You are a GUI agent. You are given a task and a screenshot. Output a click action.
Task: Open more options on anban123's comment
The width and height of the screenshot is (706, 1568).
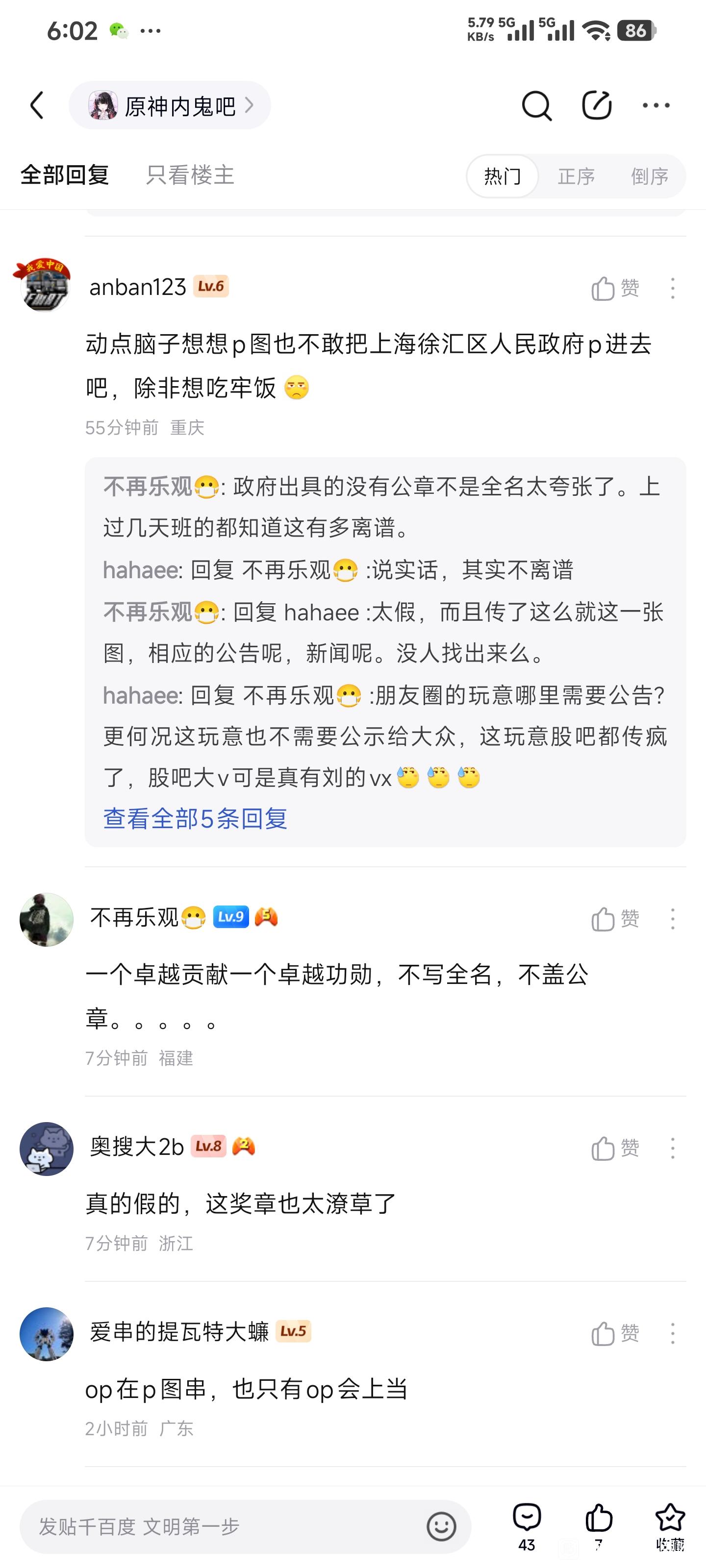click(x=673, y=288)
